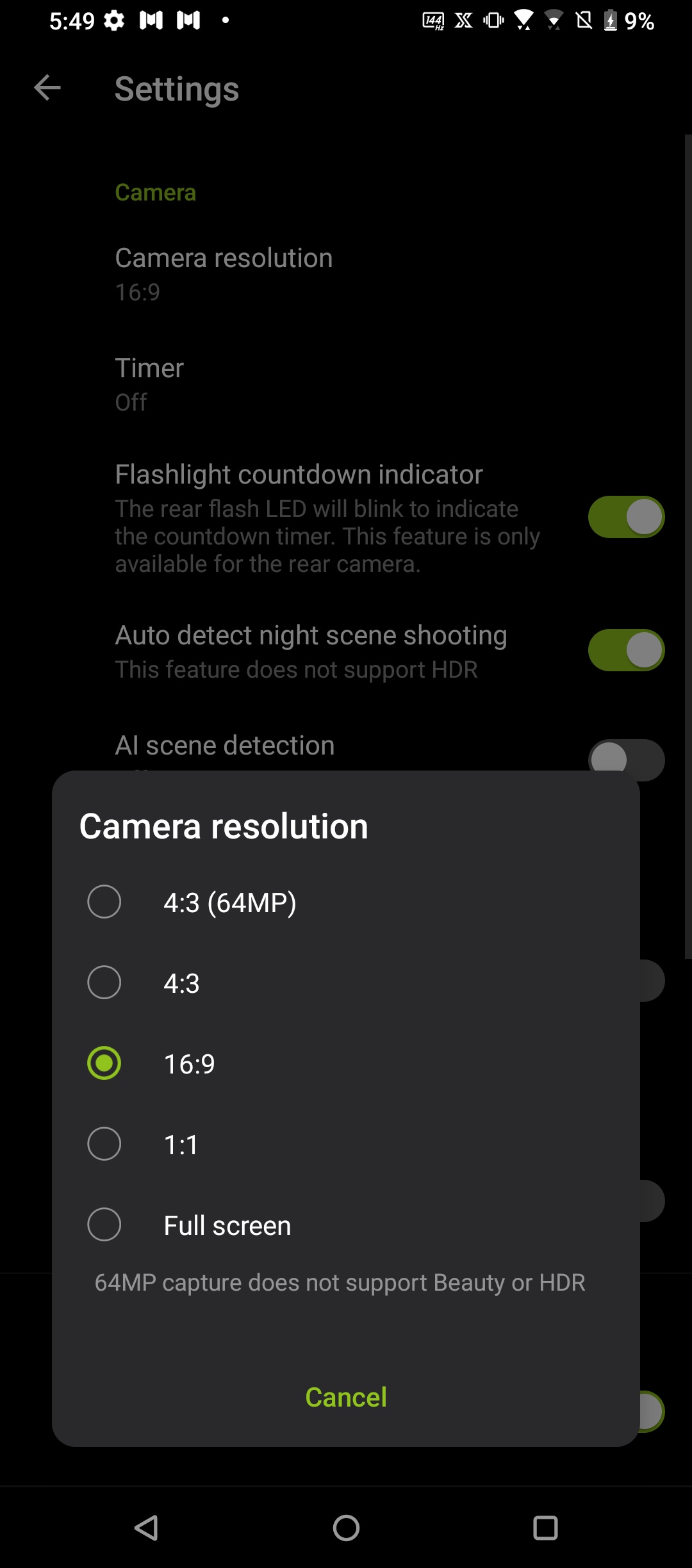Tap the system home button
The width and height of the screenshot is (692, 1568).
(x=346, y=1528)
